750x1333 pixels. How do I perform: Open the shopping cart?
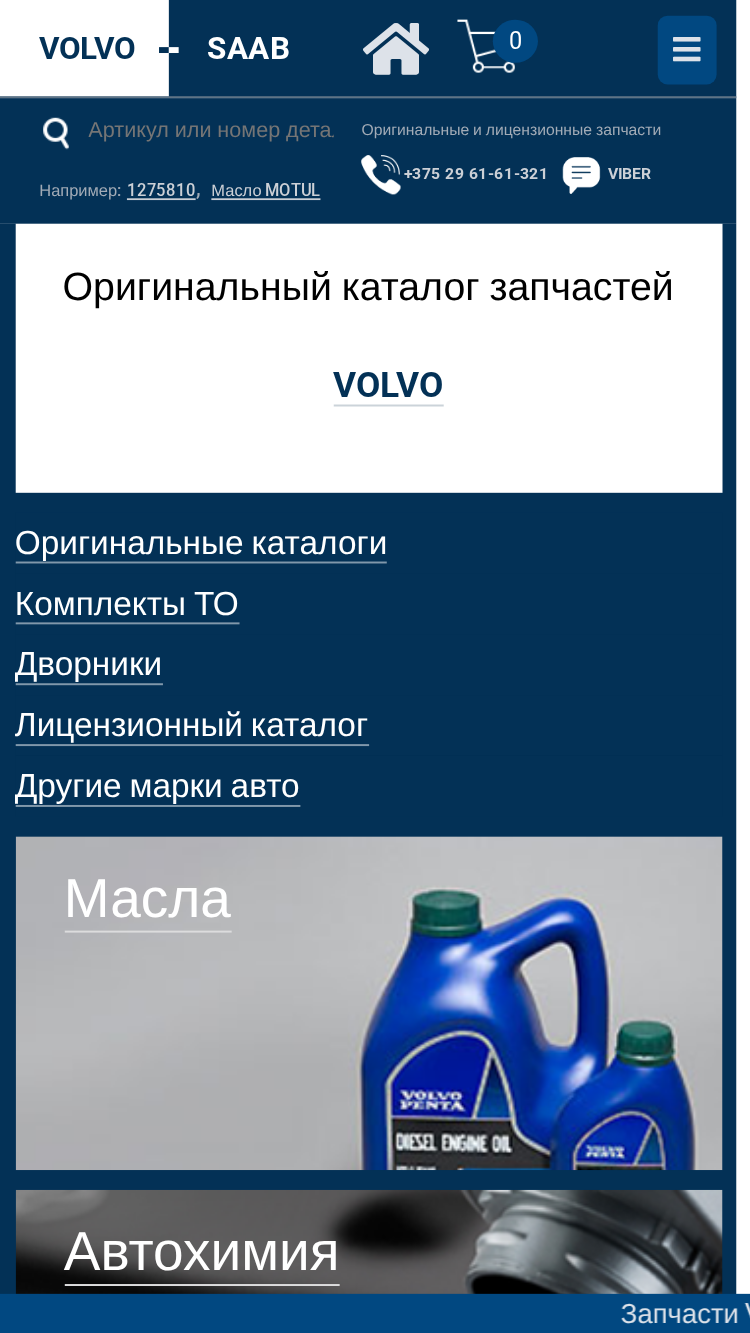(496, 47)
